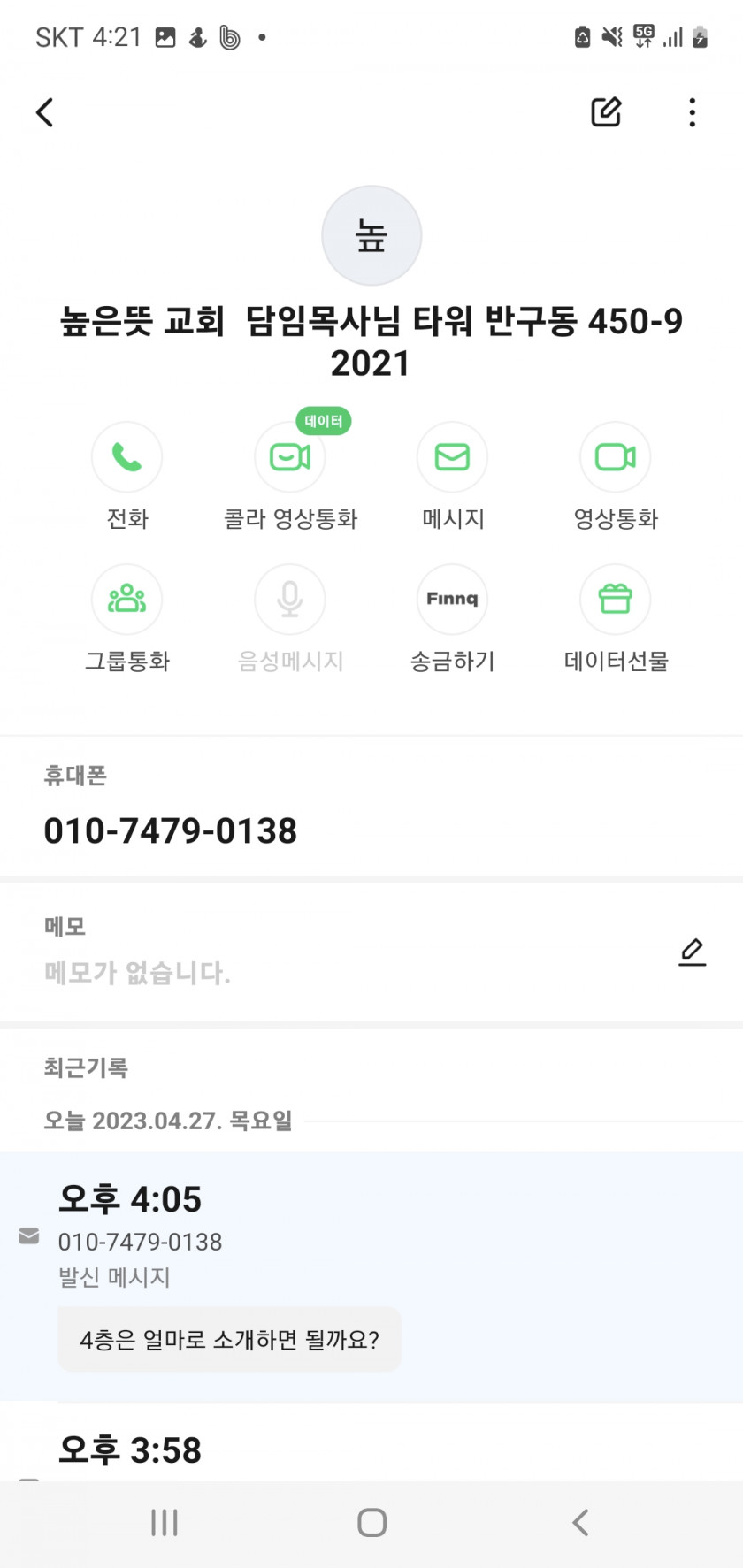This screenshot has width=743, height=1568.
Task: Edit this contact with the pencil icon
Action: 606,112
